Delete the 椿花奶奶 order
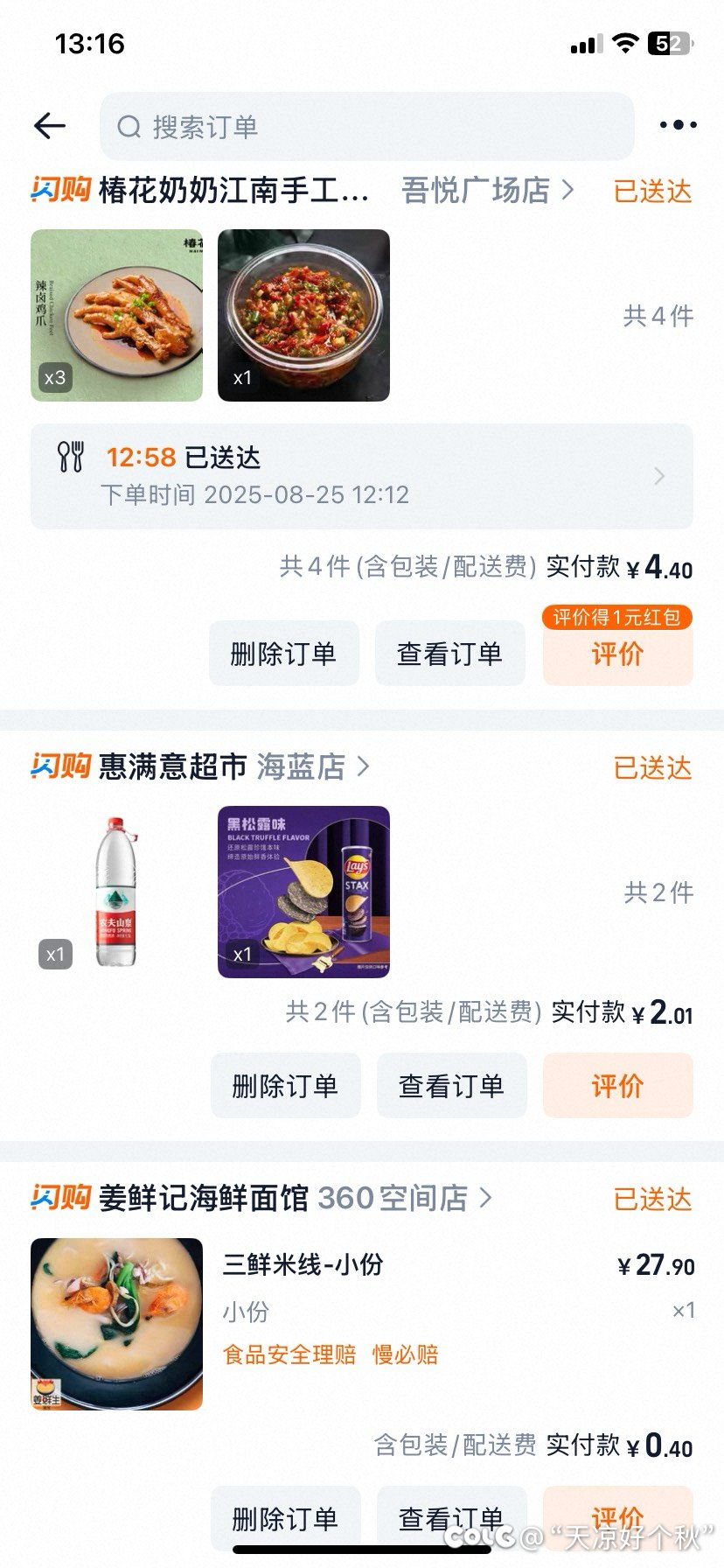This screenshot has height=1568, width=724. point(283,654)
